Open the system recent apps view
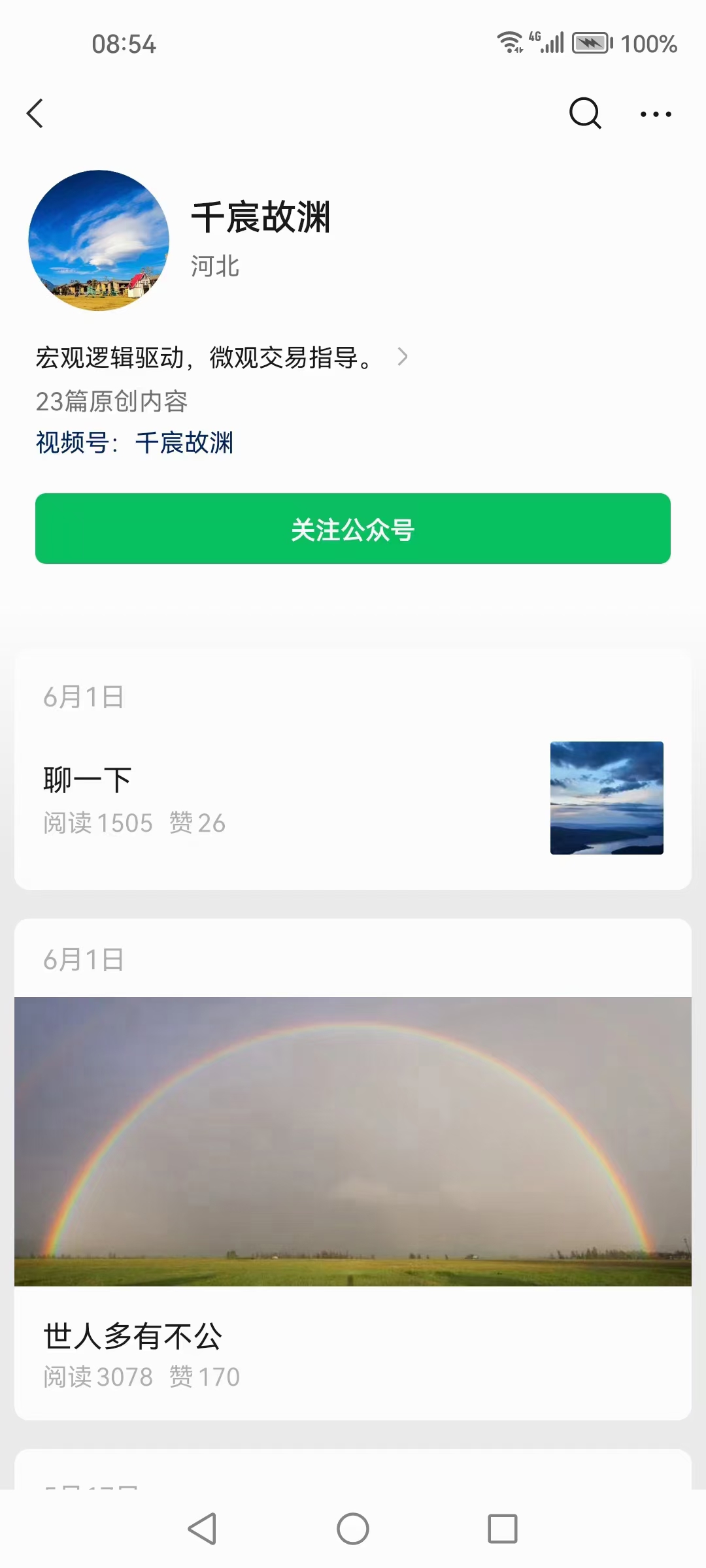 tap(502, 1529)
